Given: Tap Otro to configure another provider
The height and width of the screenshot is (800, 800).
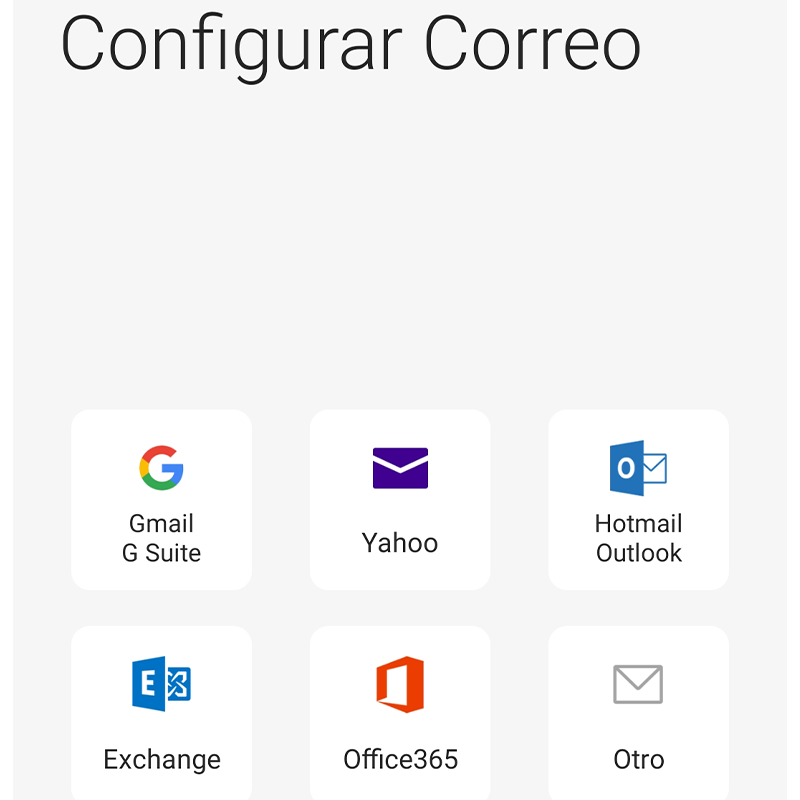Looking at the screenshot, I should pos(638,713).
